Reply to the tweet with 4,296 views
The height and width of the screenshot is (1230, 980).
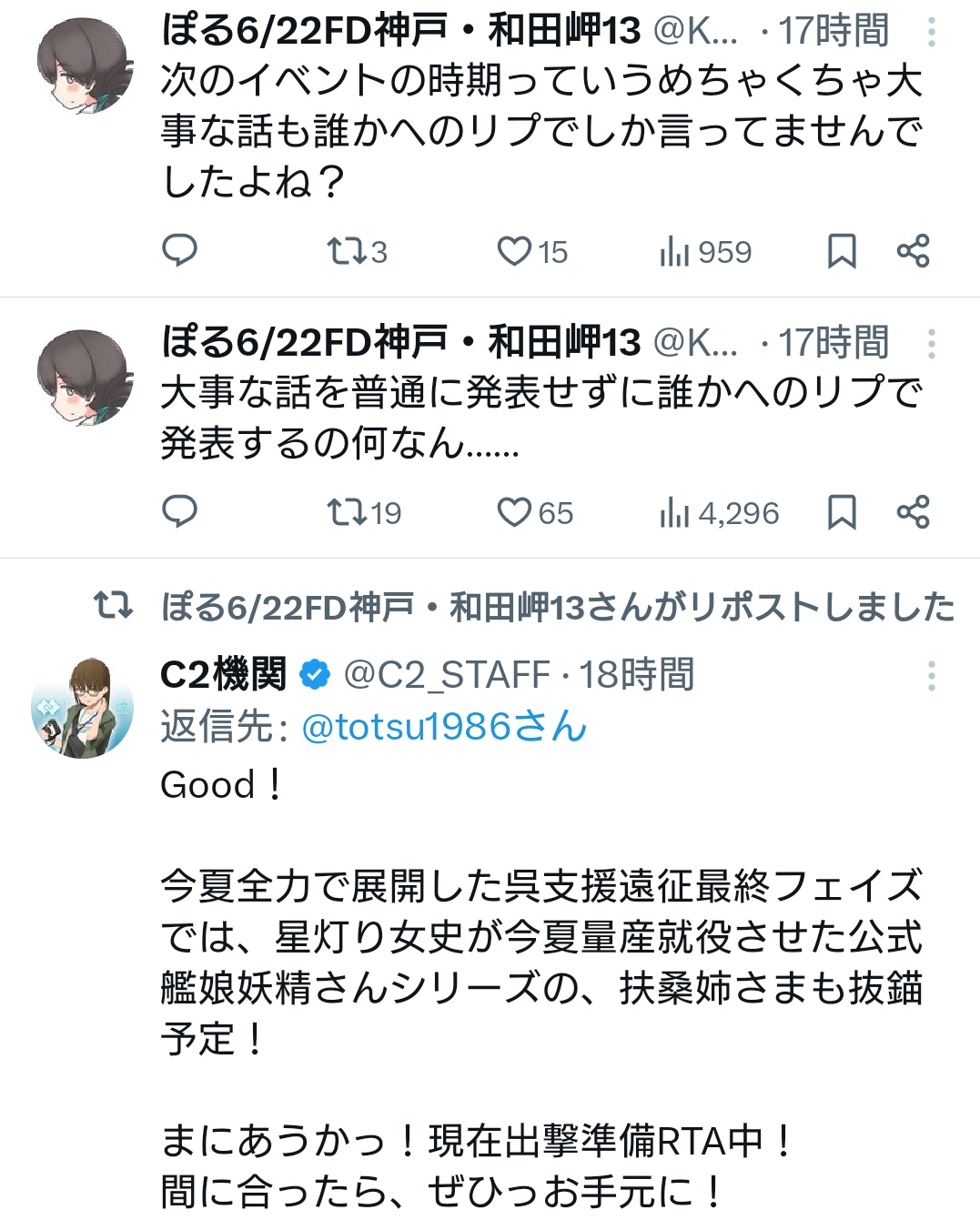coord(179,512)
